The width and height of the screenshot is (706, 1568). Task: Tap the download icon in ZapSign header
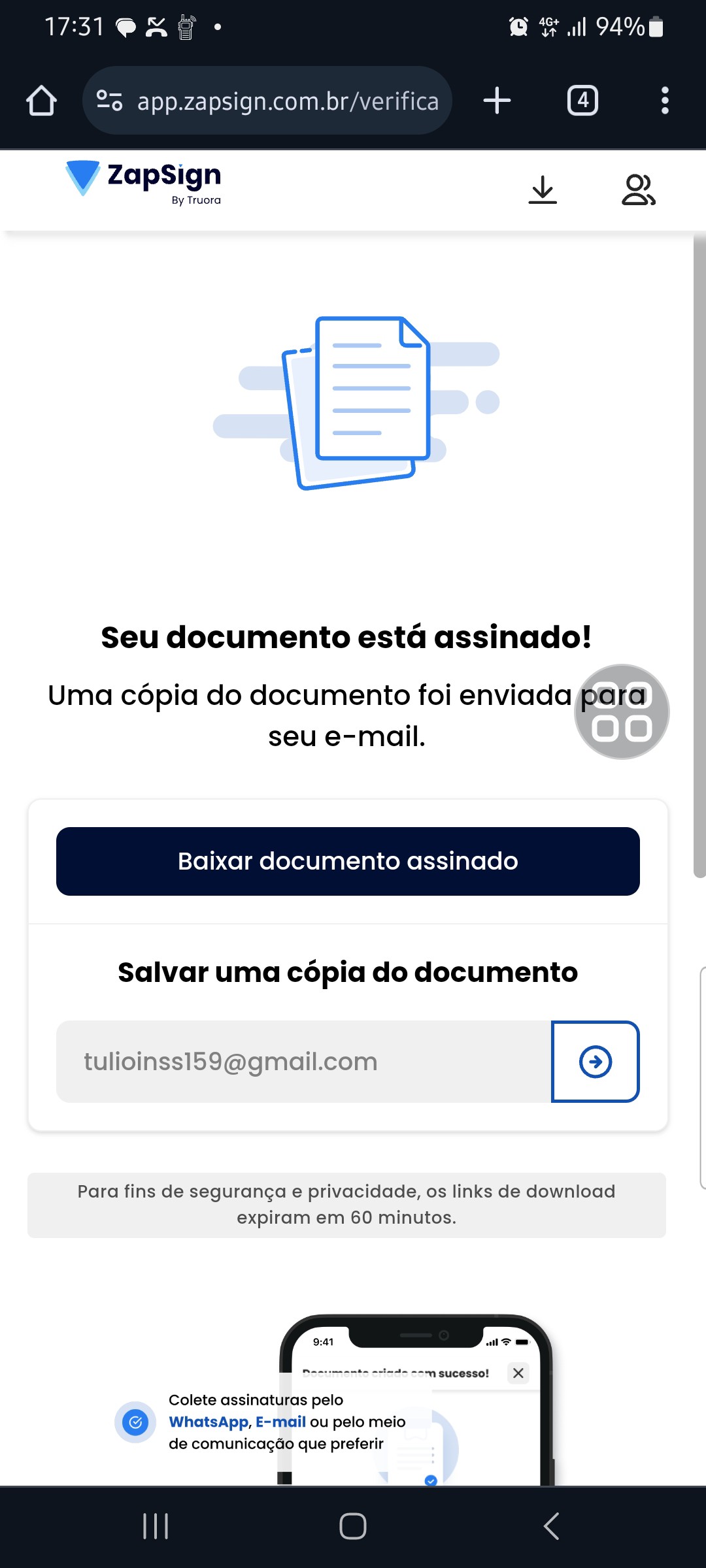pyautogui.click(x=543, y=190)
